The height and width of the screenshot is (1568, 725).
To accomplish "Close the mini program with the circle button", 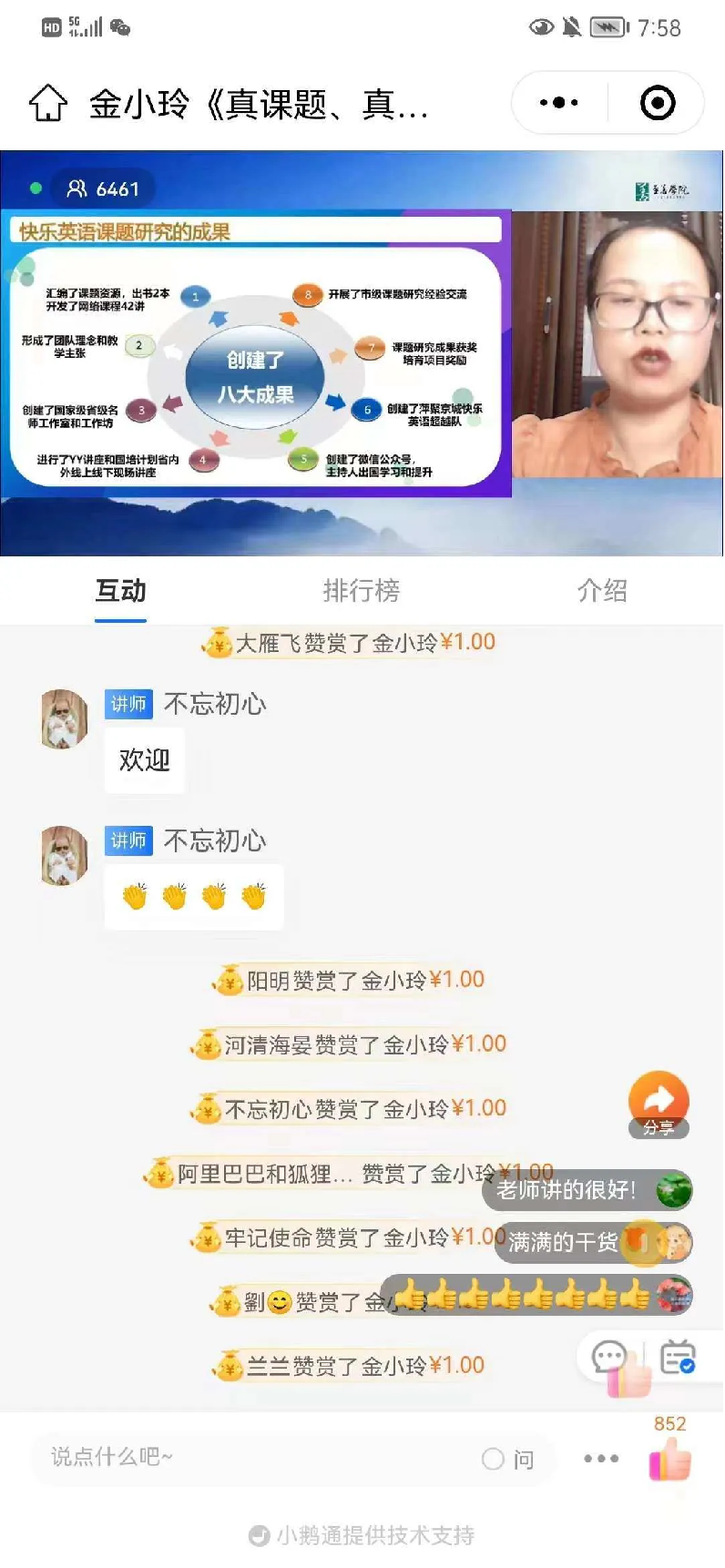I will pos(658,103).
